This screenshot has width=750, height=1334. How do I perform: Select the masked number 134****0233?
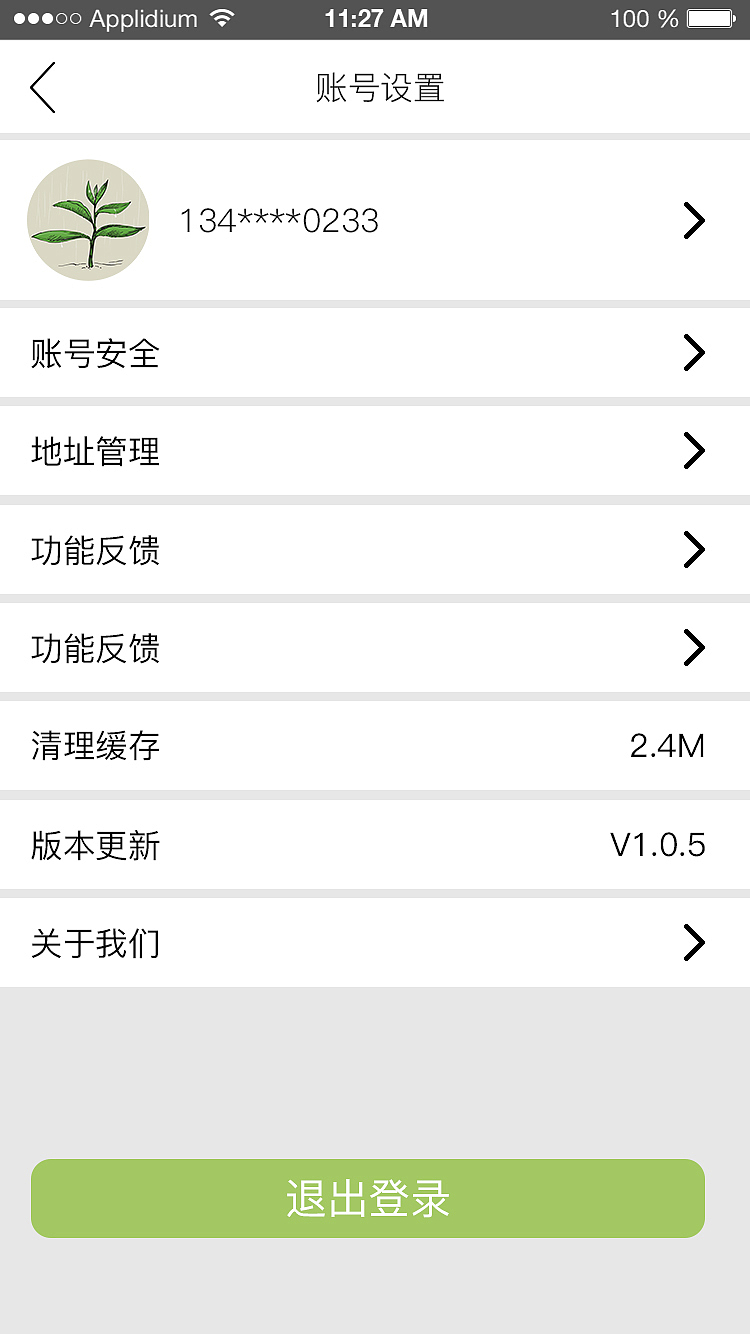point(278,220)
